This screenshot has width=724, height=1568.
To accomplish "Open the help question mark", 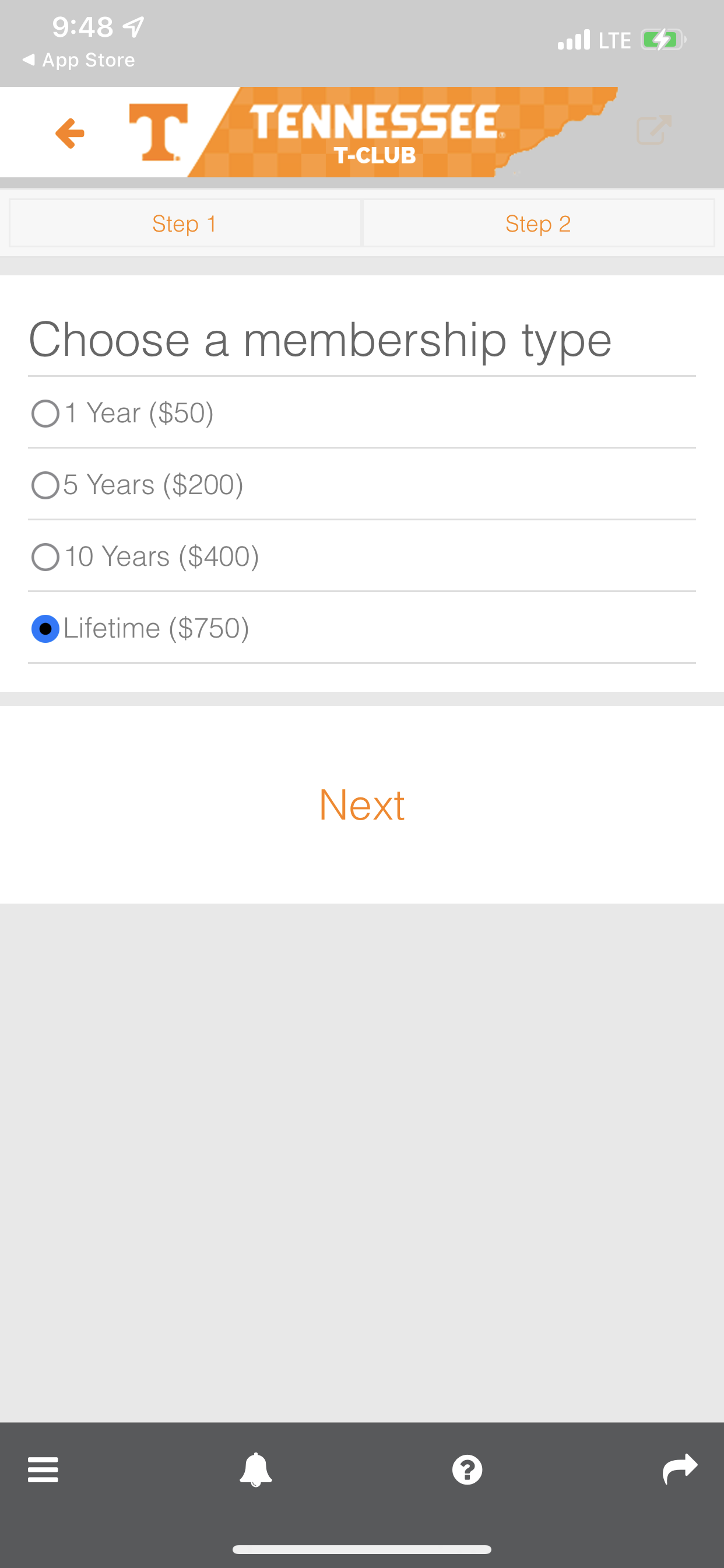I will (468, 1469).
